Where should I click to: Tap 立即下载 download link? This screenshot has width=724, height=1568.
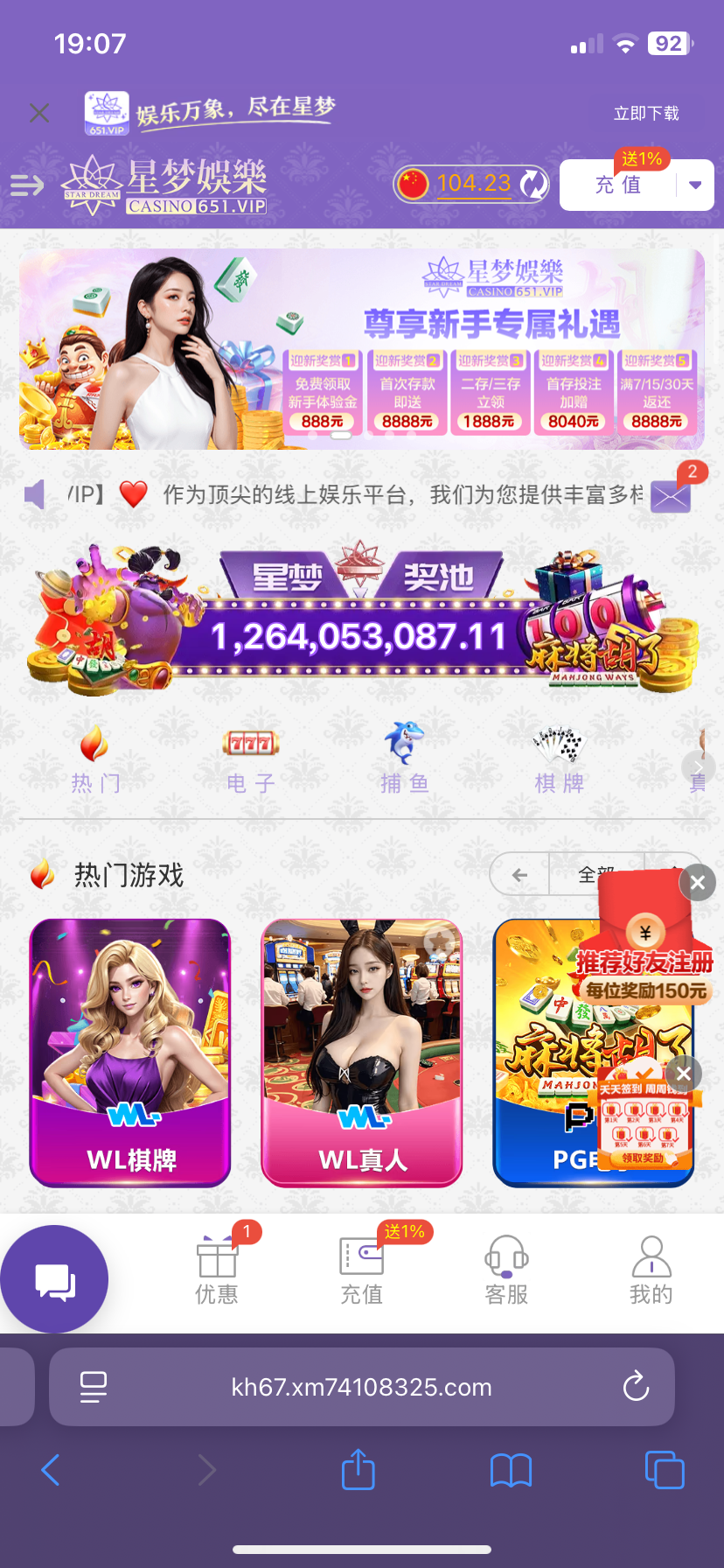coord(646,113)
